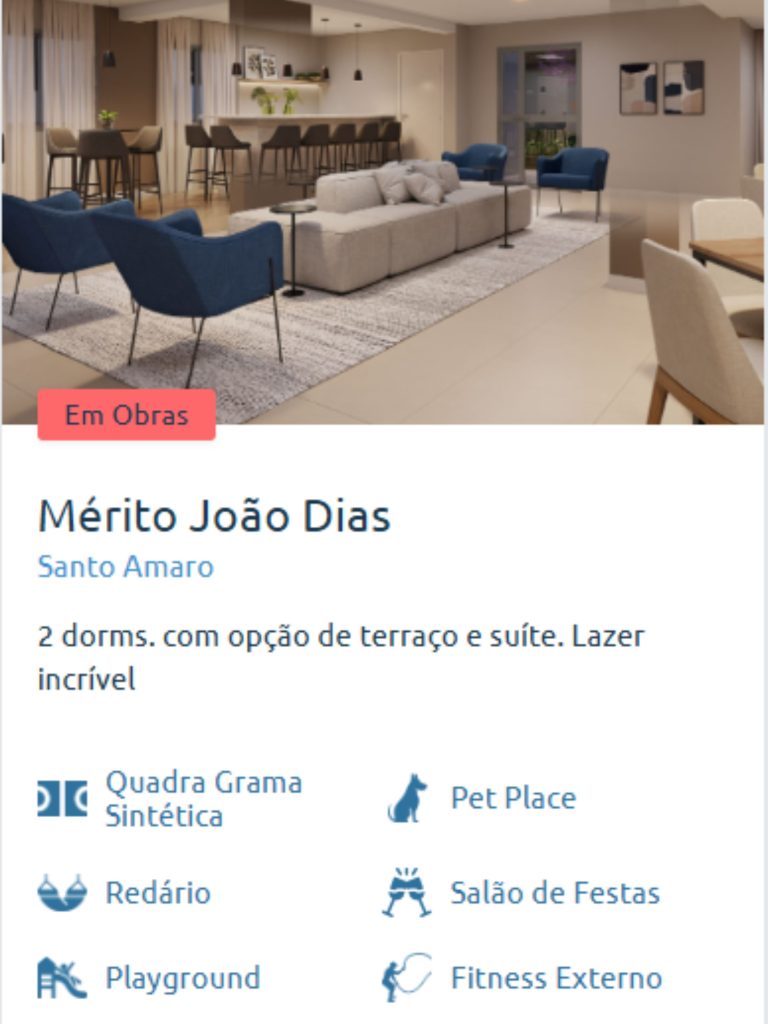Select the Fitness Externo amenity label
This screenshot has height=1024, width=768.
[556, 978]
